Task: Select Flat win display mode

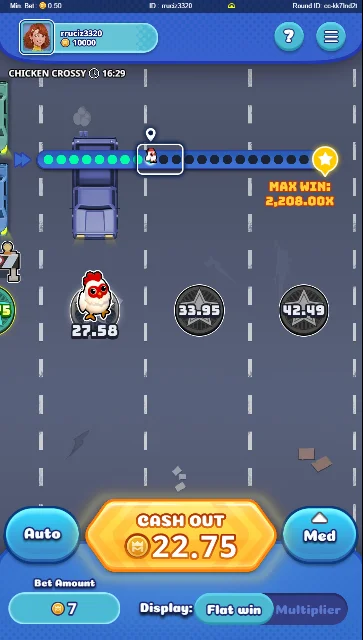Action: click(x=234, y=610)
